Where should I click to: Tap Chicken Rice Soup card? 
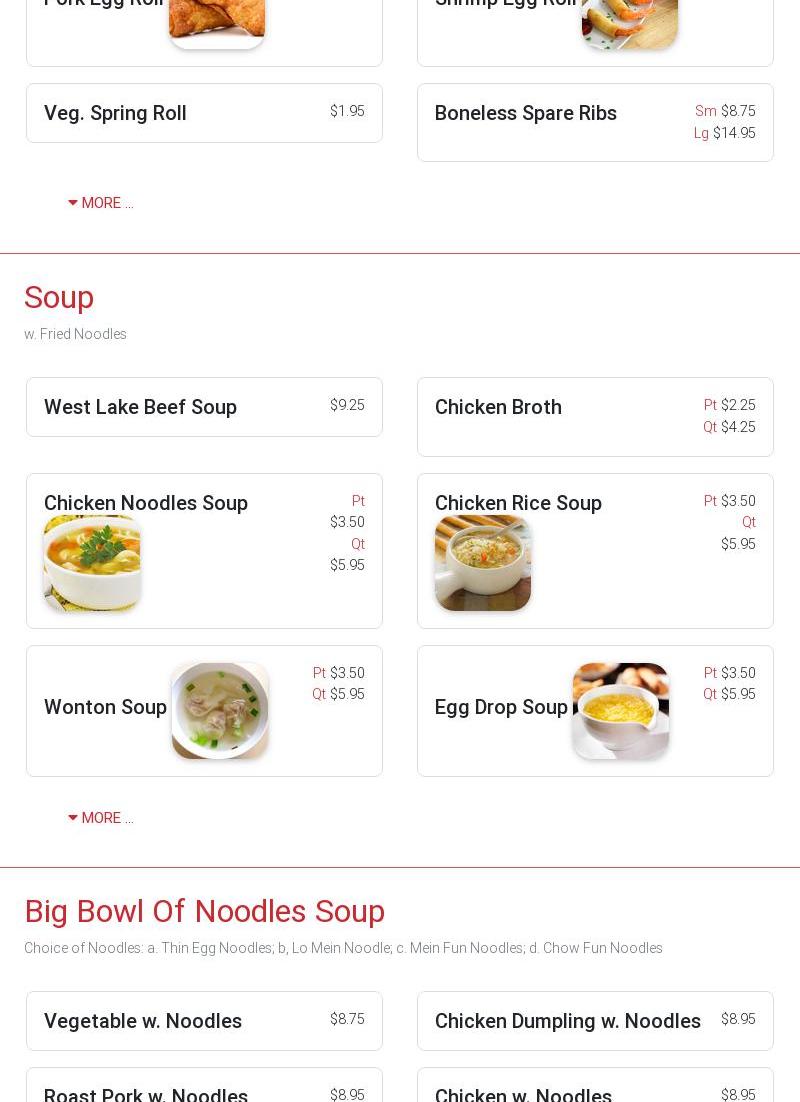(594, 550)
